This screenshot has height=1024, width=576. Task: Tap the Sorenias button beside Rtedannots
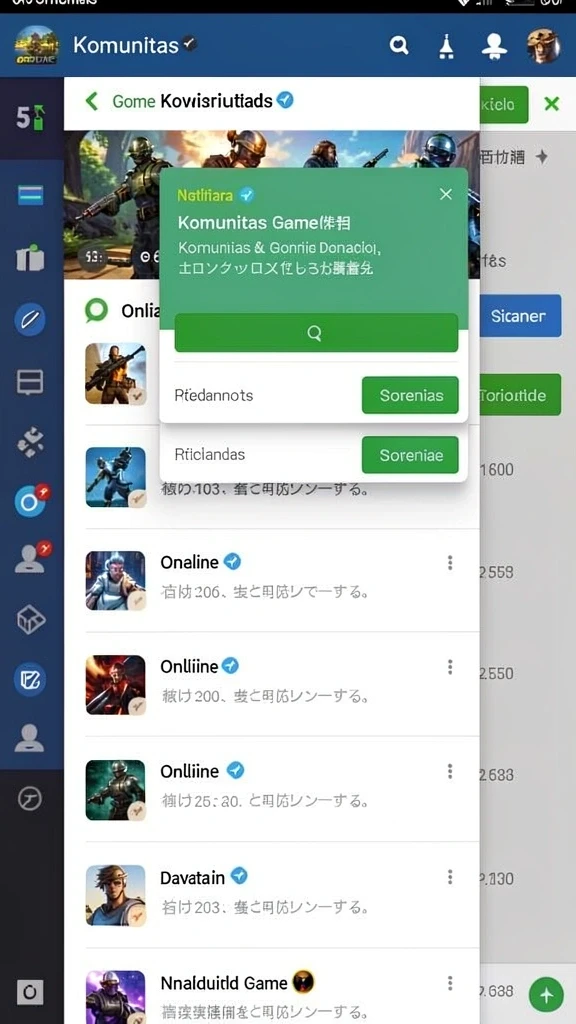[410, 395]
